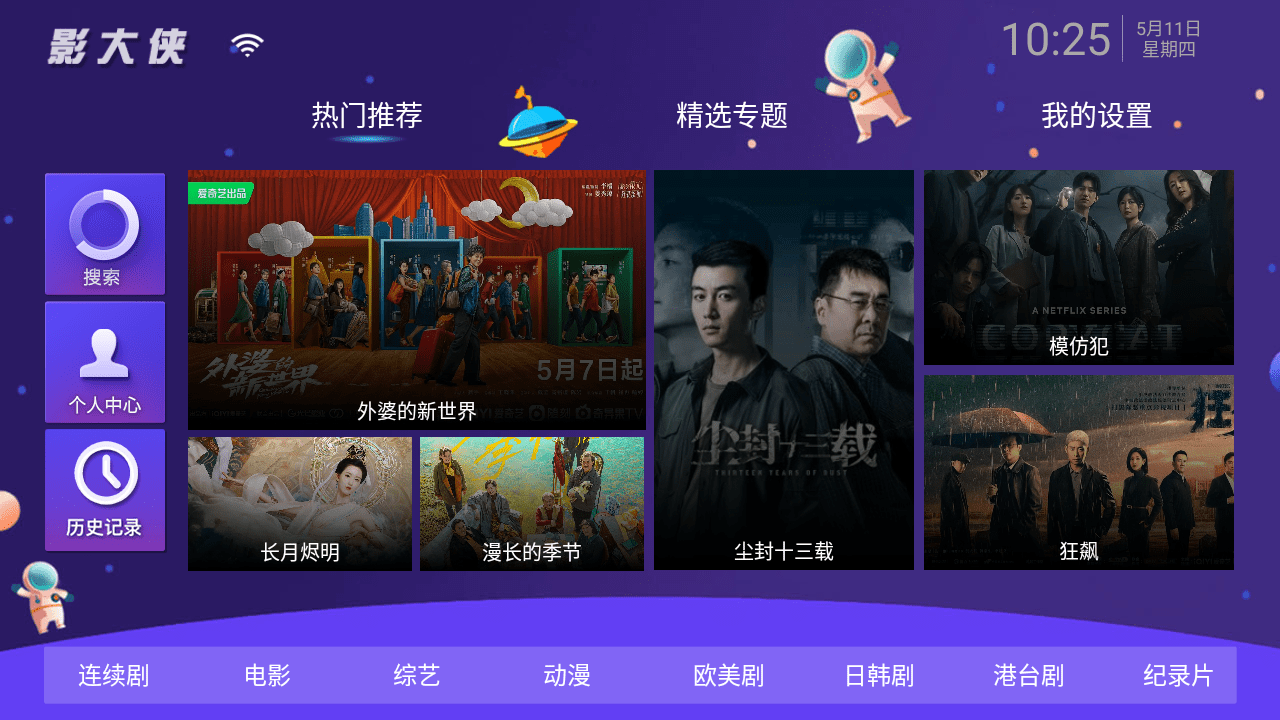The width and height of the screenshot is (1280, 720).
Task: Select the 狂飙 card
Action: coord(1078,472)
